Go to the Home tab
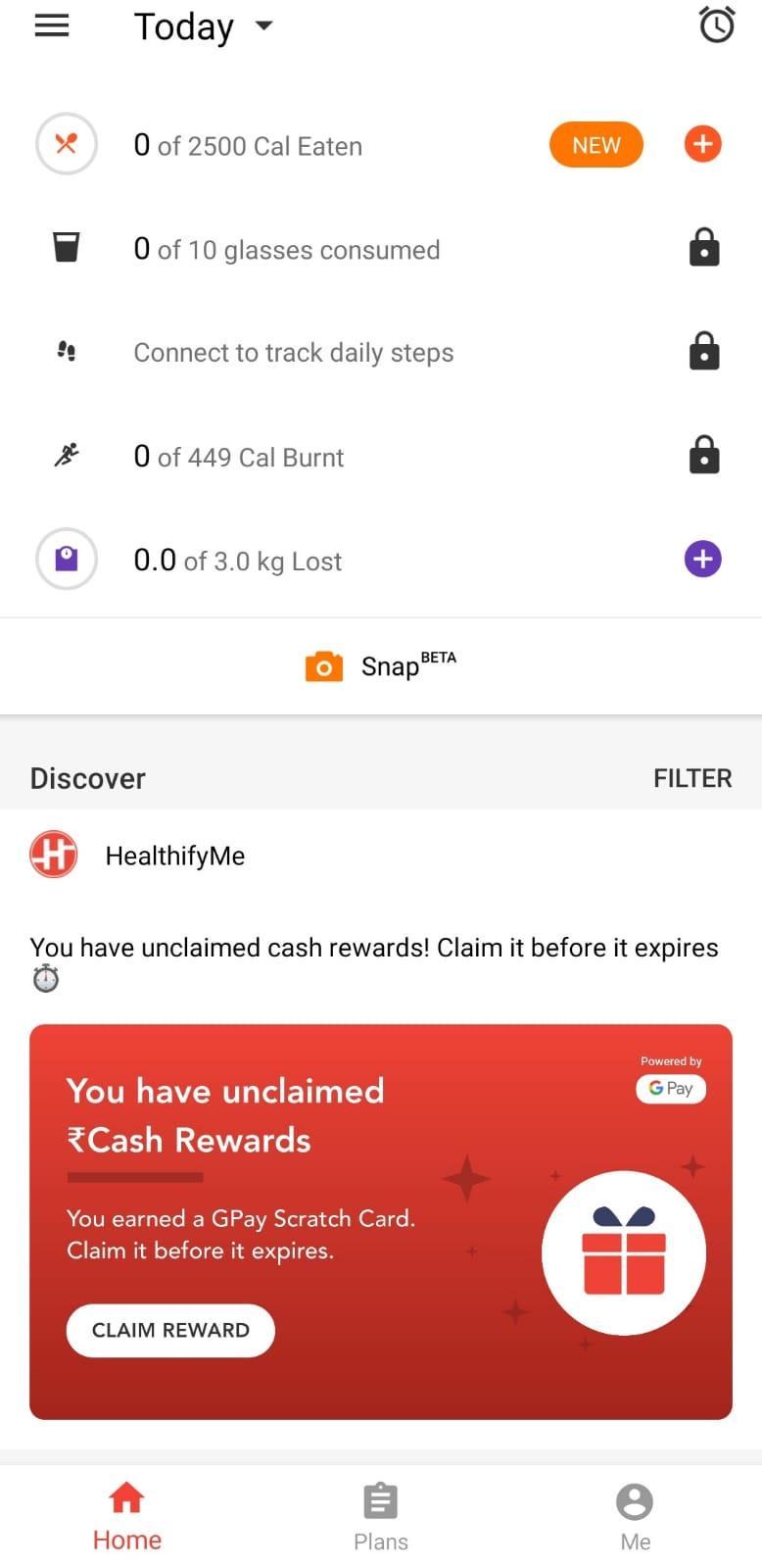The height and width of the screenshot is (1568, 762). (127, 1516)
